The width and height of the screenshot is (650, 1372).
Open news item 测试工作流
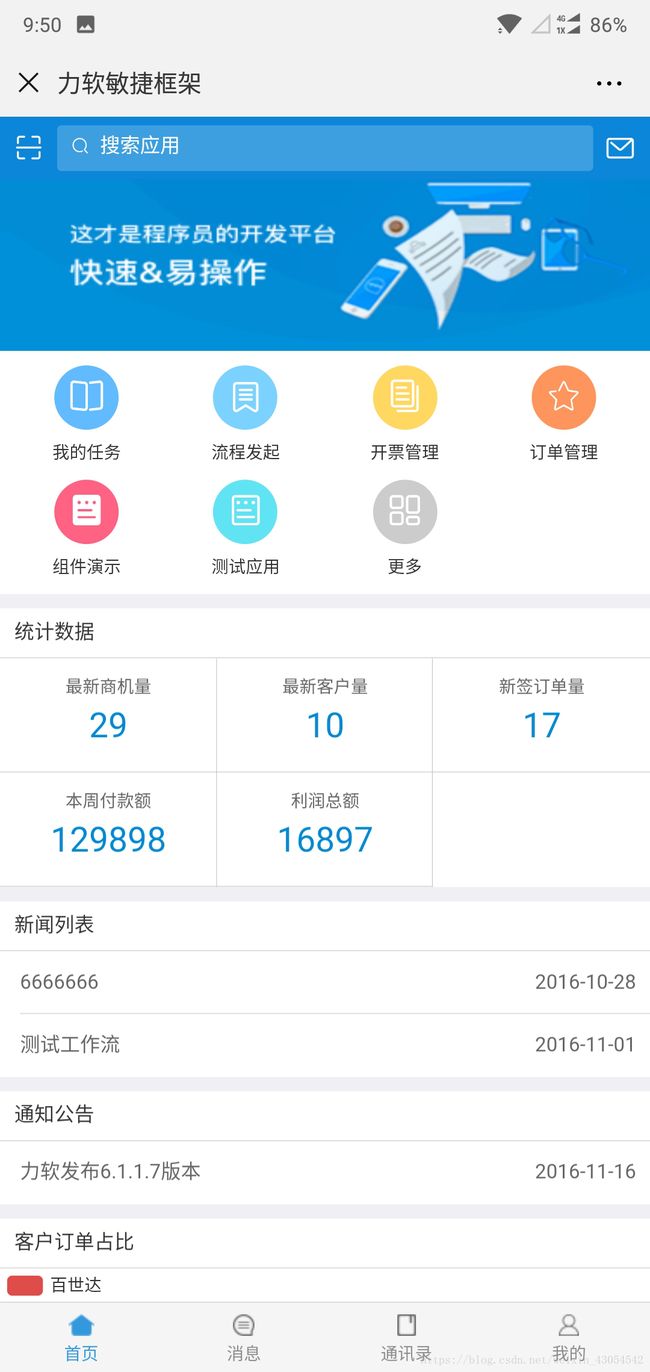coord(325,1045)
